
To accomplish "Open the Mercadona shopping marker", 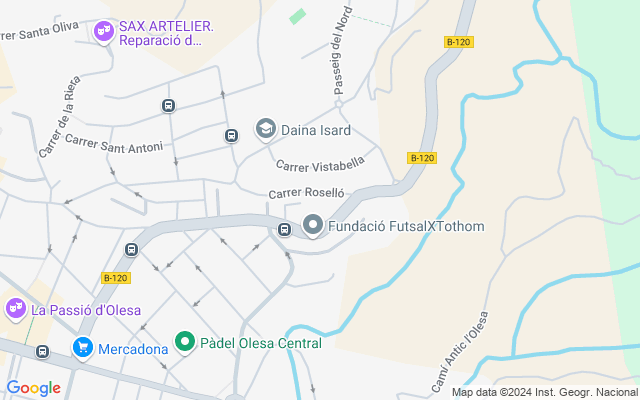I will (83, 348).
